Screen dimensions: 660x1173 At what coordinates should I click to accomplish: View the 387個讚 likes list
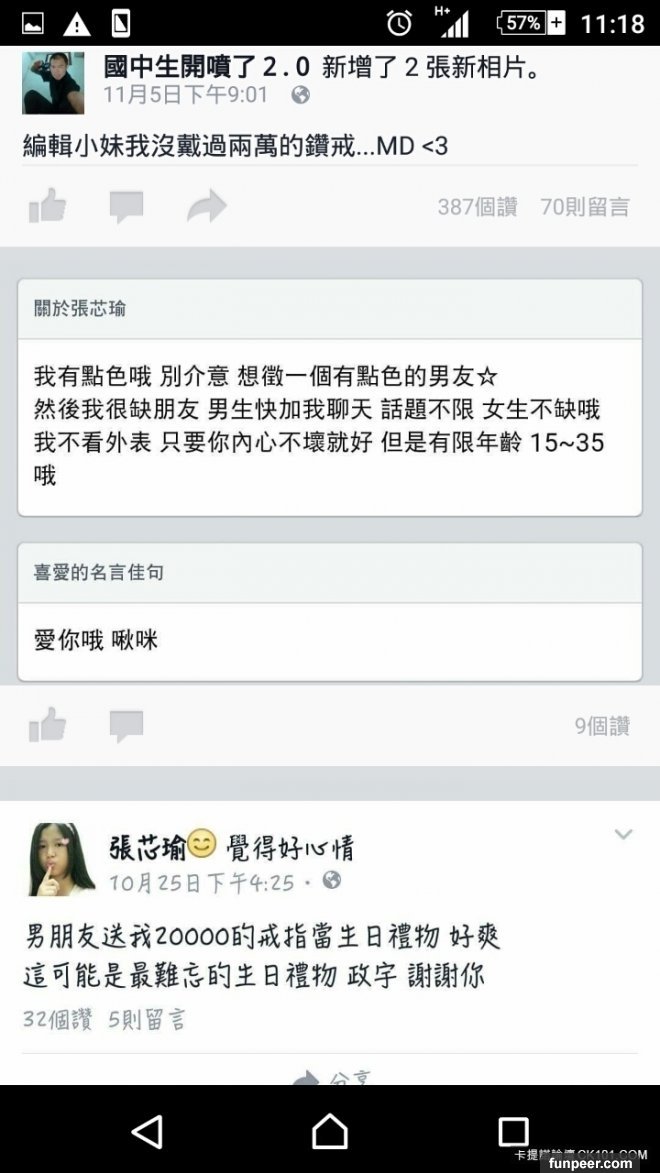pyautogui.click(x=477, y=207)
